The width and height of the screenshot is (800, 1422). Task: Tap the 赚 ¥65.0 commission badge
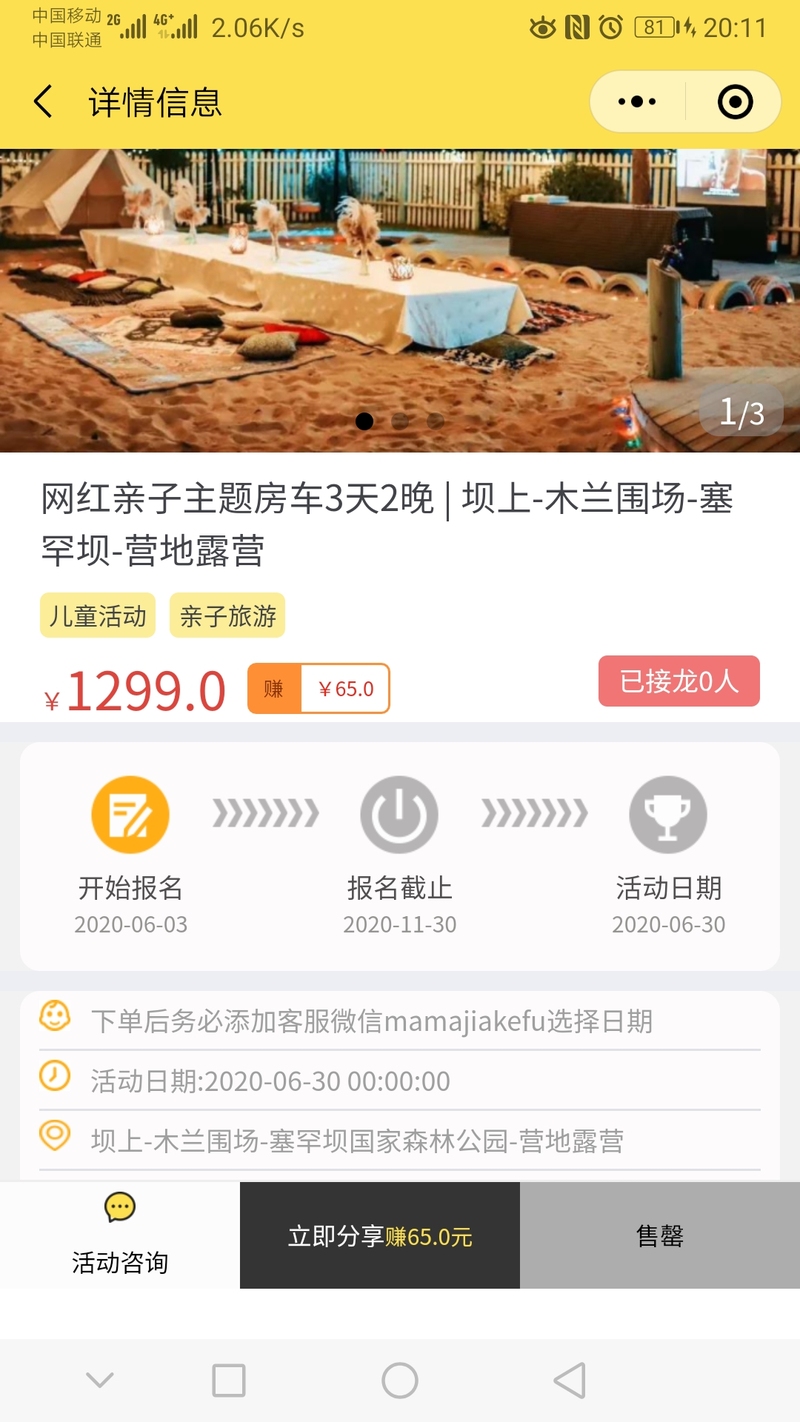click(319, 689)
